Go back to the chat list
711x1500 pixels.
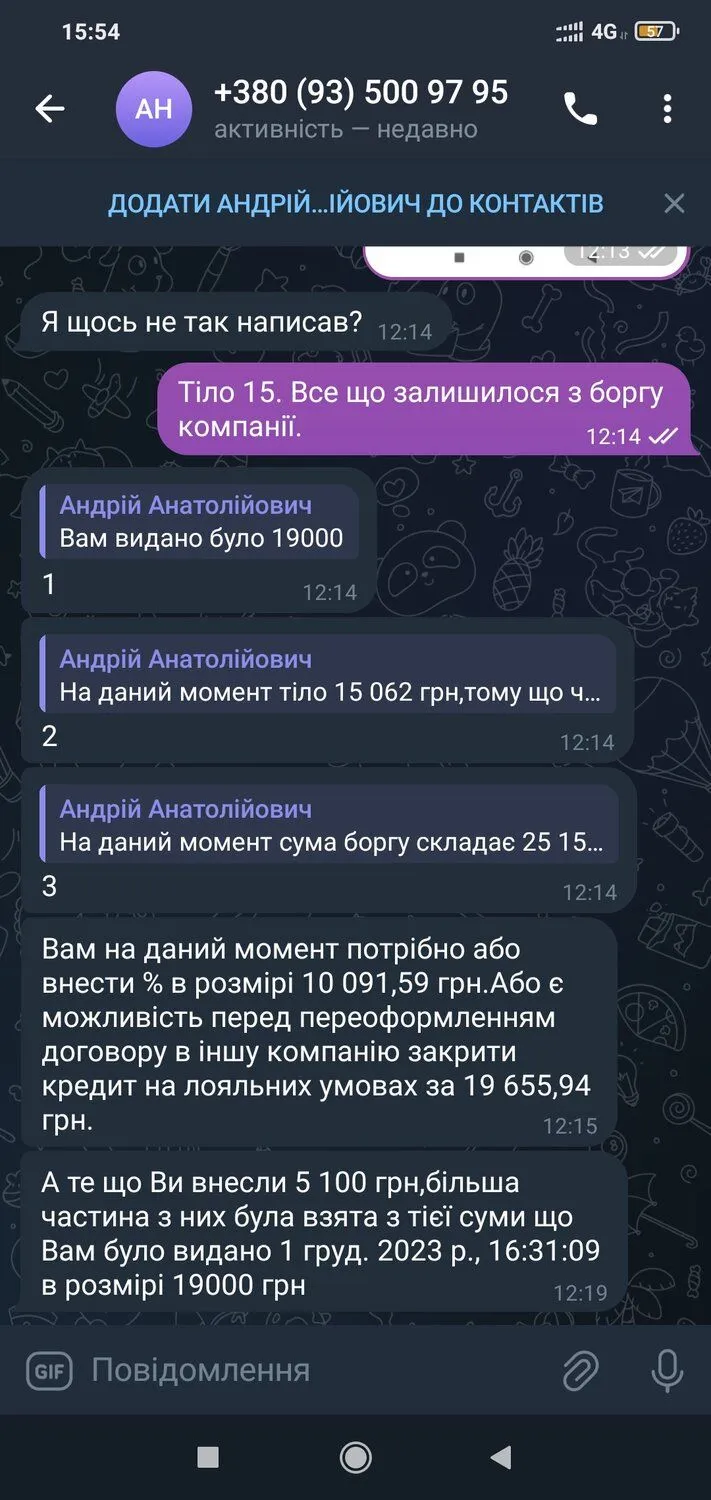[x=49, y=109]
